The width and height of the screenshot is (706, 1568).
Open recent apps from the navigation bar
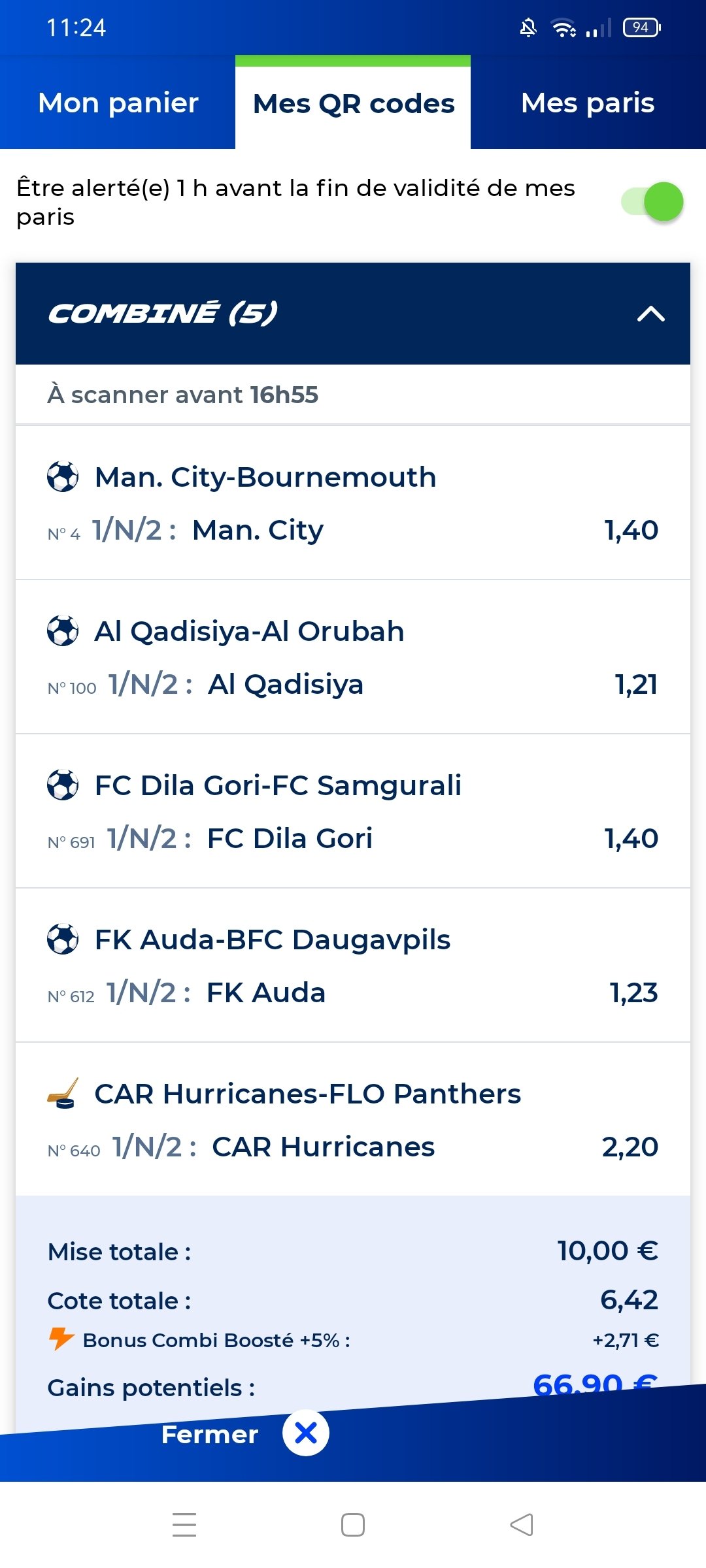184,1525
